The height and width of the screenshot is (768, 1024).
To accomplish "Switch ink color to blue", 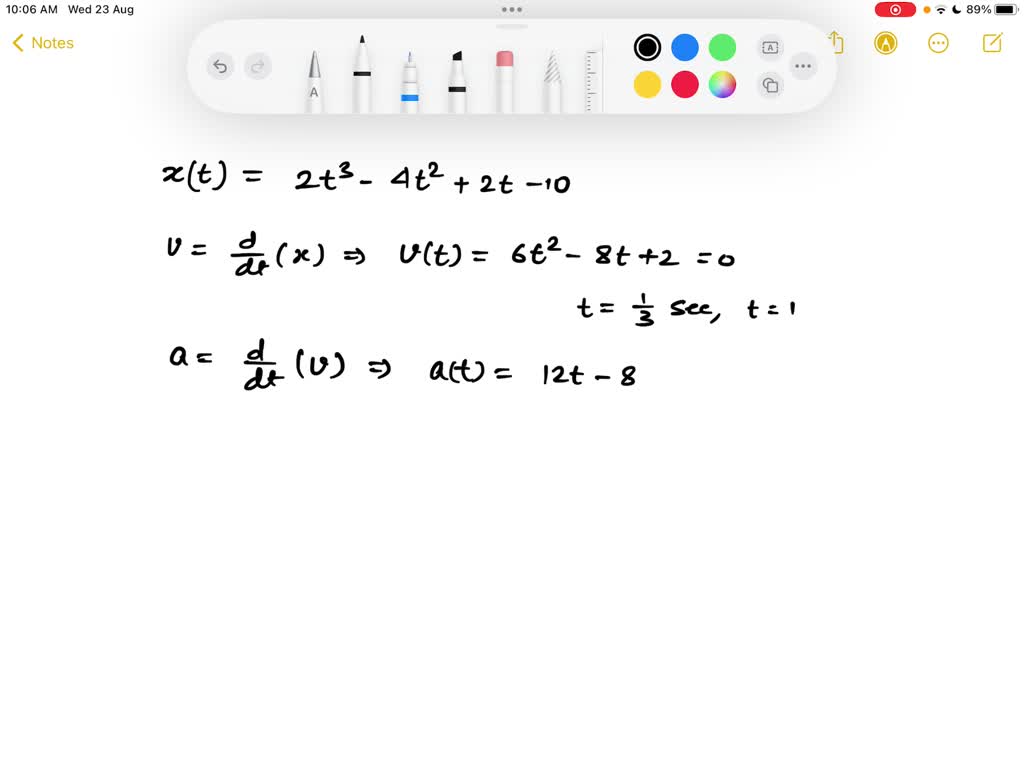I will point(685,47).
